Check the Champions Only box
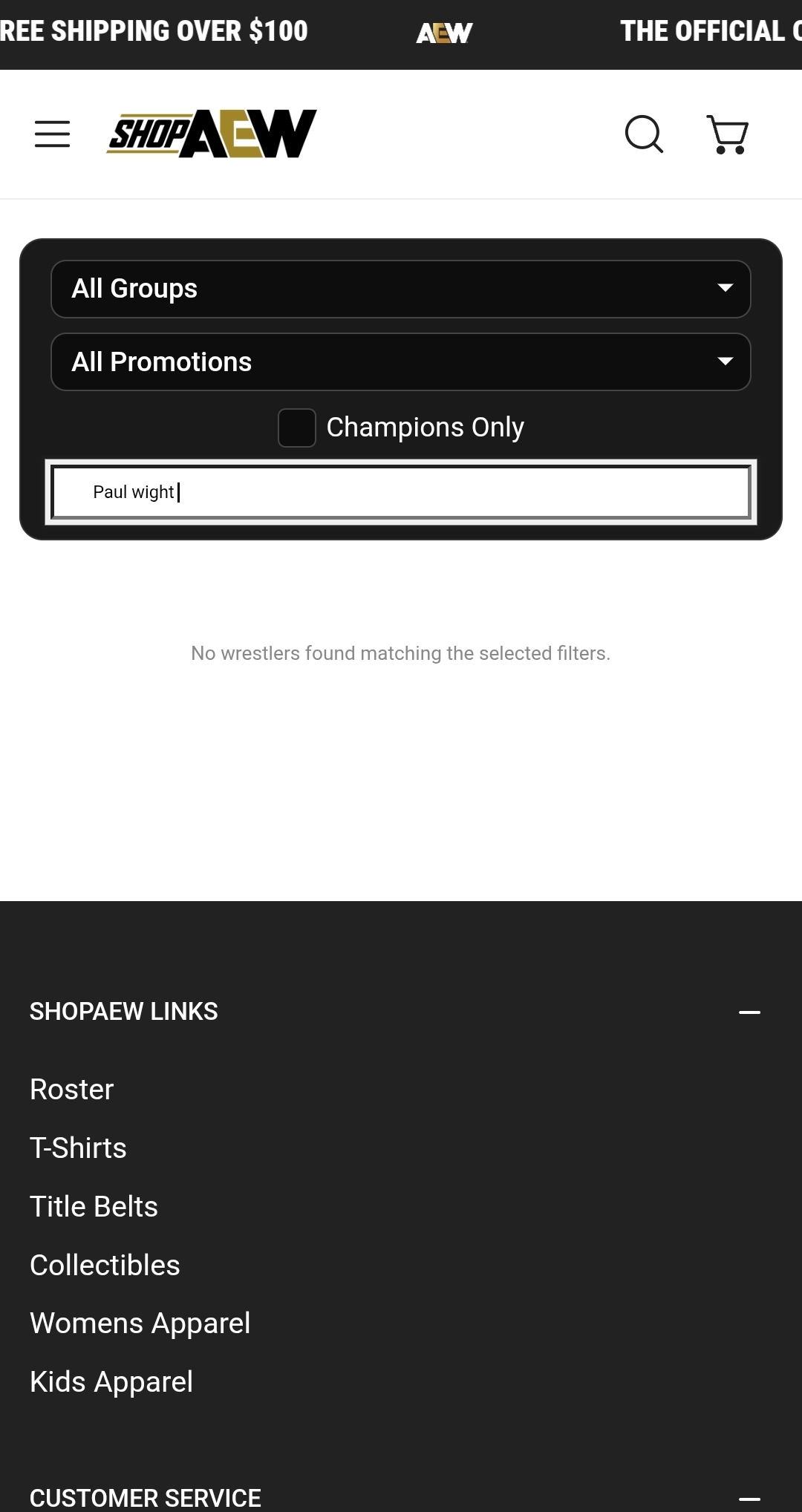The height and width of the screenshot is (1512, 802). click(297, 428)
